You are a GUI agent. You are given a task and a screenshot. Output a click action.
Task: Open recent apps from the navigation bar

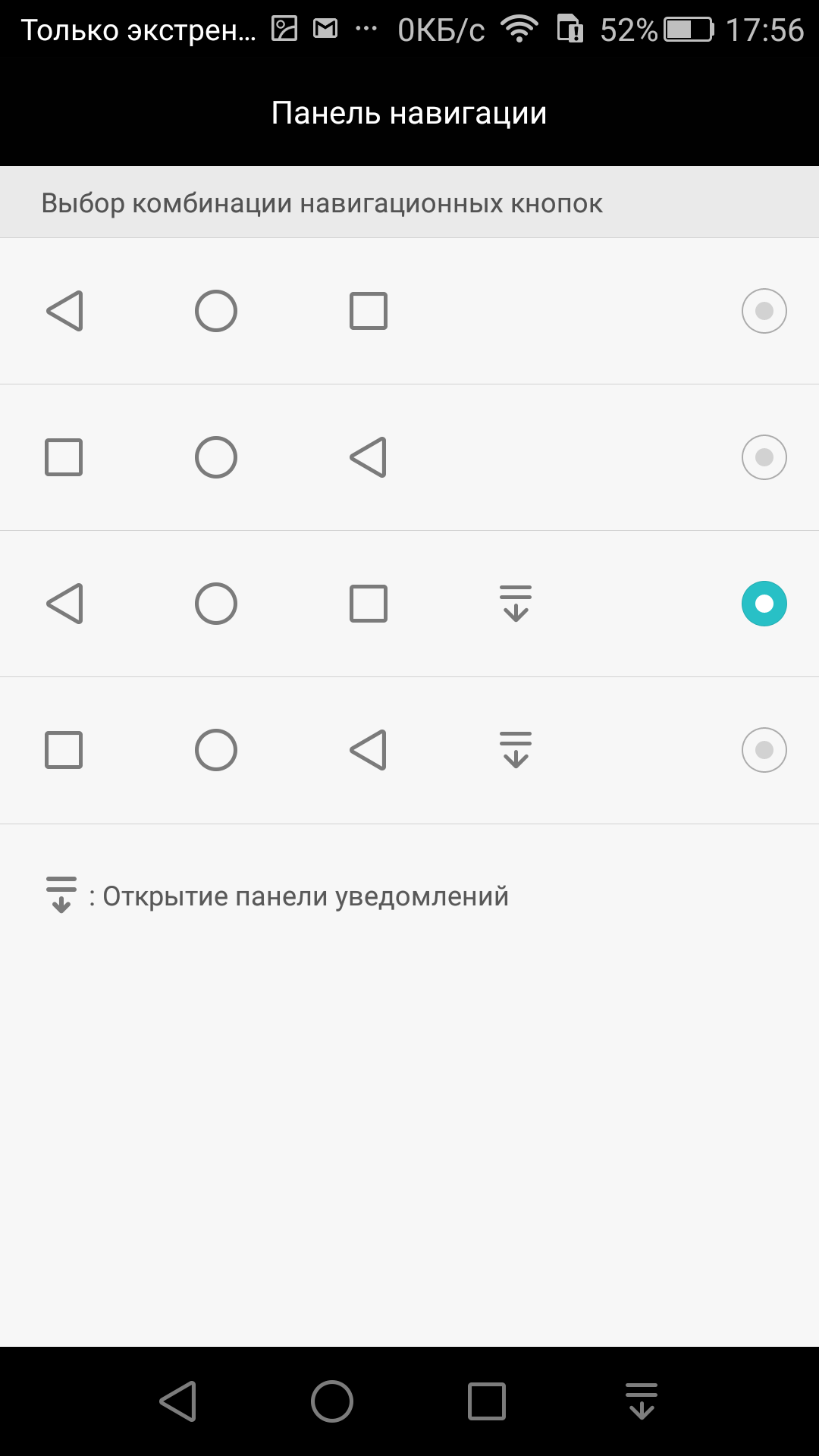[x=487, y=1401]
